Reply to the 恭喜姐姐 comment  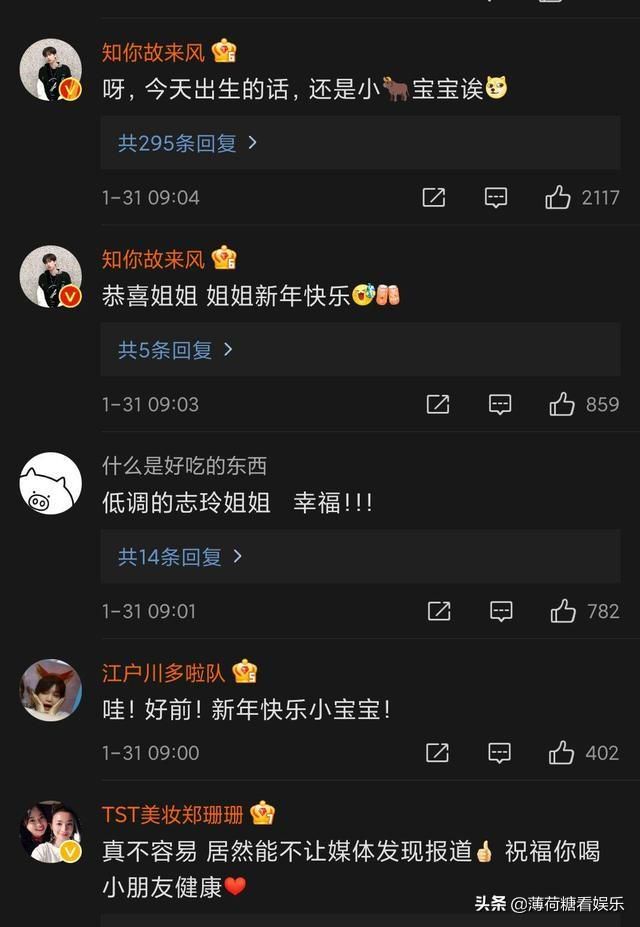coord(500,404)
